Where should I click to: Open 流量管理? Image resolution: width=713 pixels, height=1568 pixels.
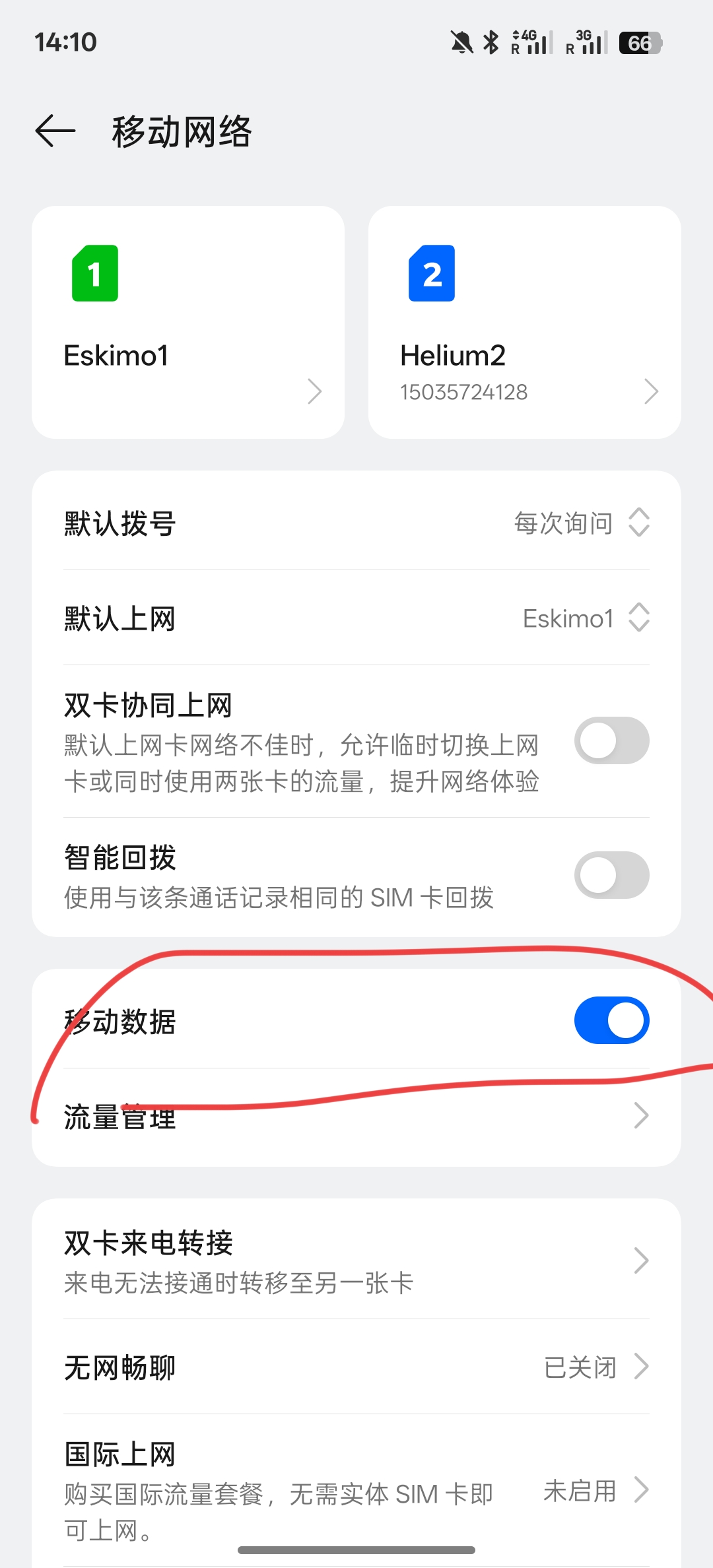[x=356, y=1117]
